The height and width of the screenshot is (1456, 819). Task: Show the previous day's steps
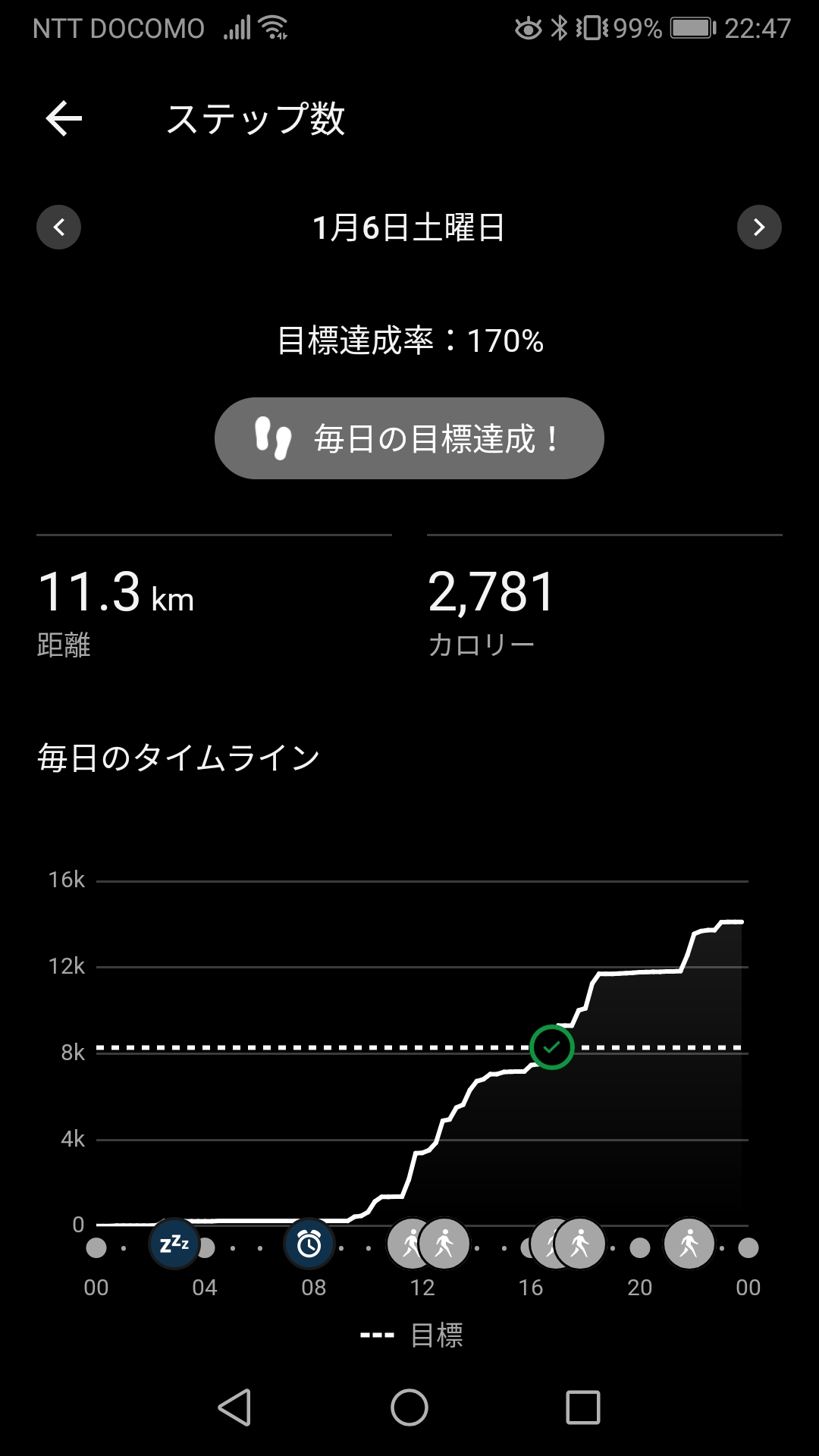click(x=58, y=227)
